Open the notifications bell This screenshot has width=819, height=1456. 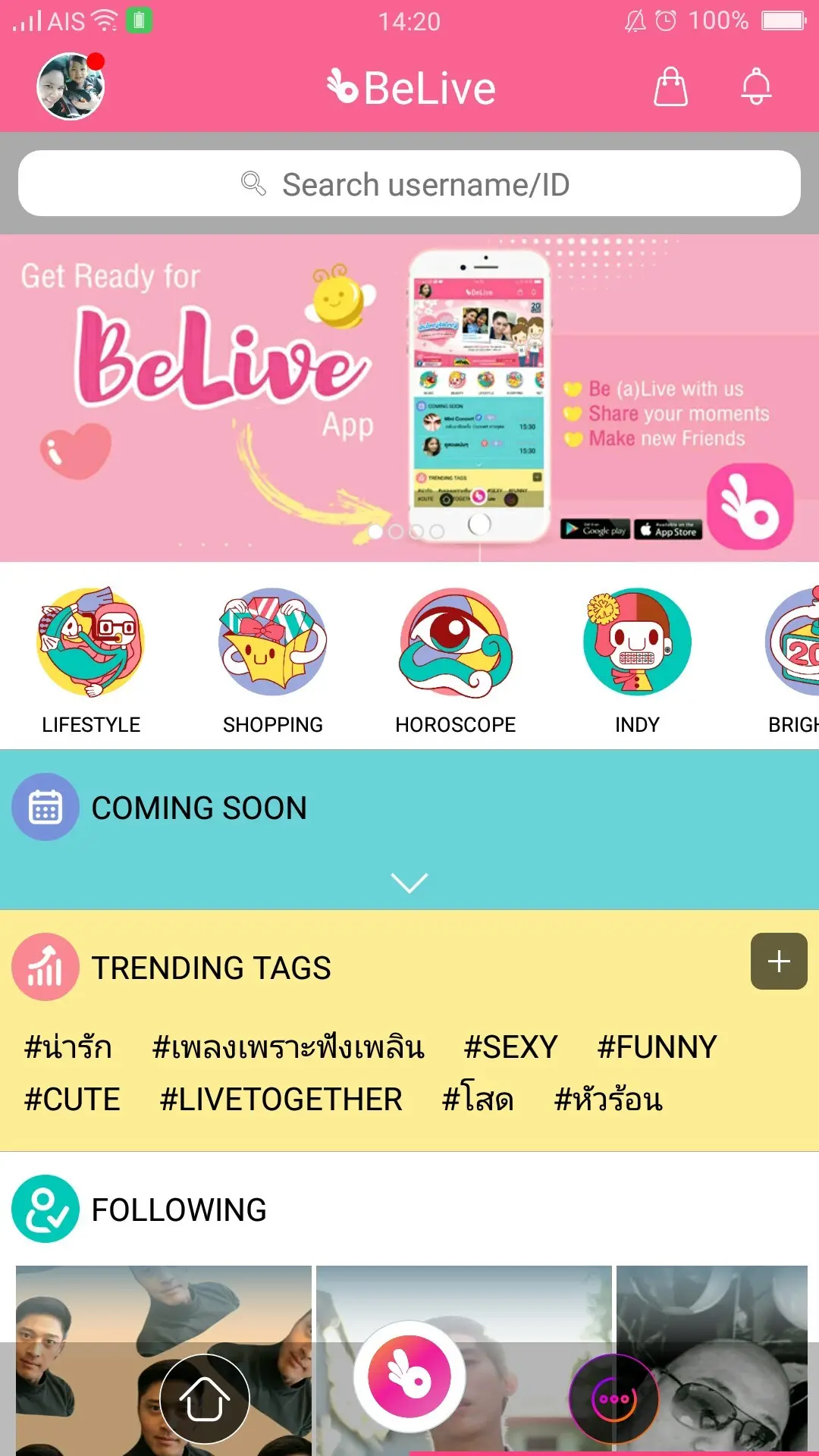[x=756, y=86]
